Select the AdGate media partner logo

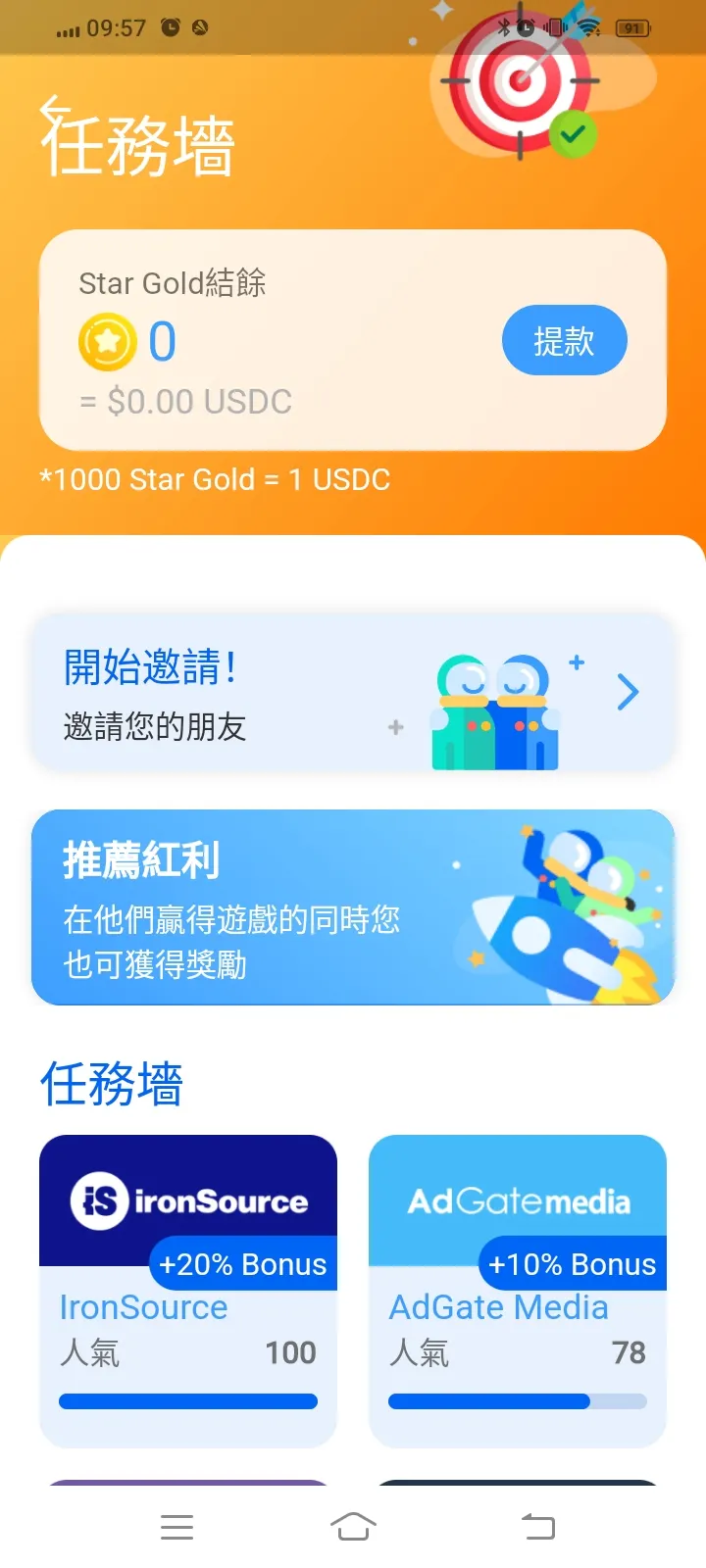click(518, 1198)
